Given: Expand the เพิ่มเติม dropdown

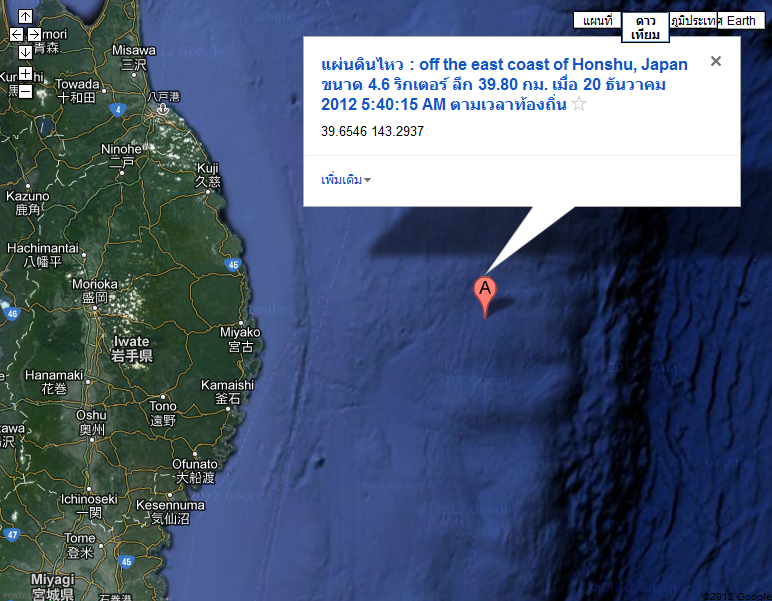Looking at the screenshot, I should (346, 180).
